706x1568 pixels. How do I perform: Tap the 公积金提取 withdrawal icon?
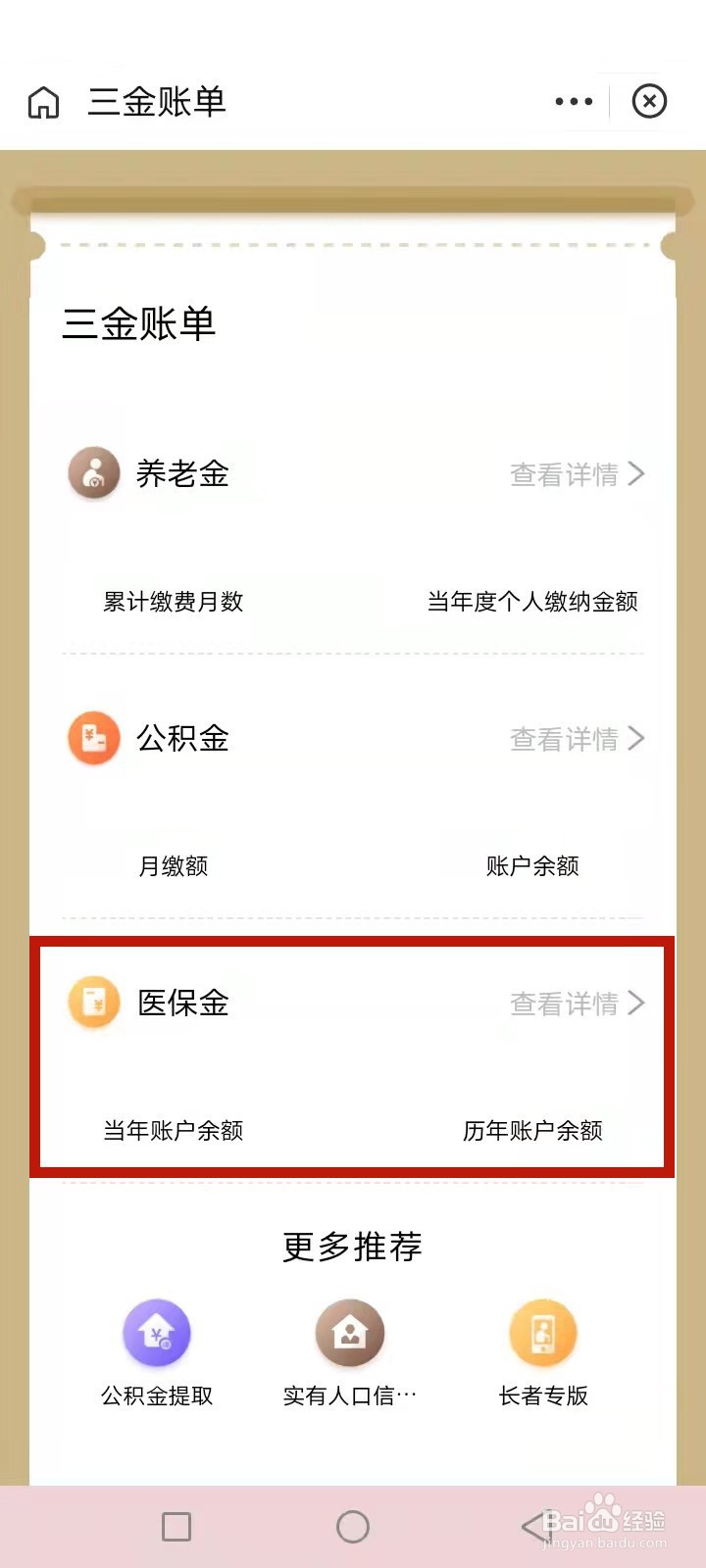tap(157, 1333)
